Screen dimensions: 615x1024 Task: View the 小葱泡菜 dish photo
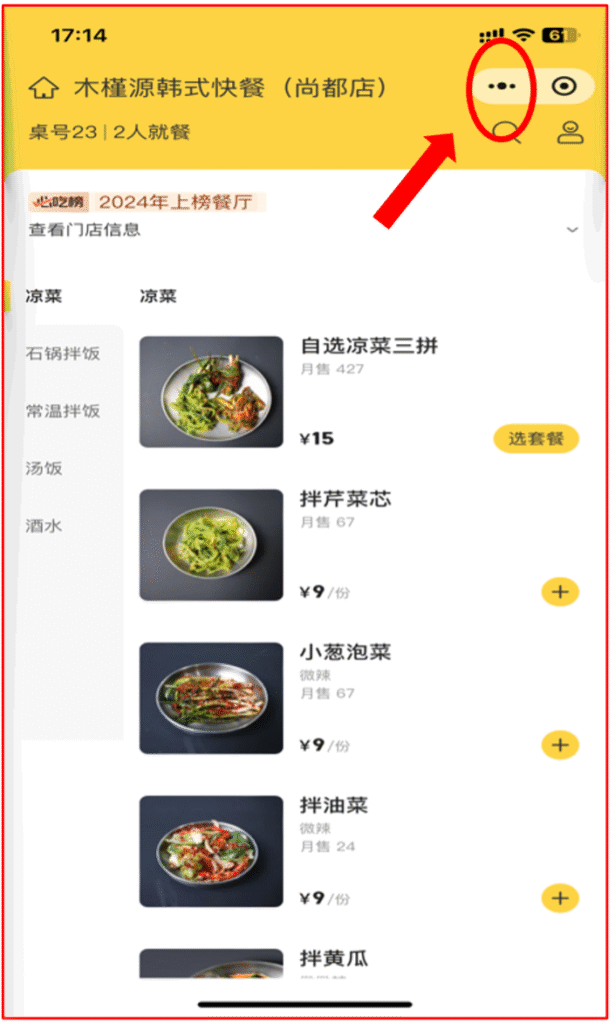click(211, 697)
